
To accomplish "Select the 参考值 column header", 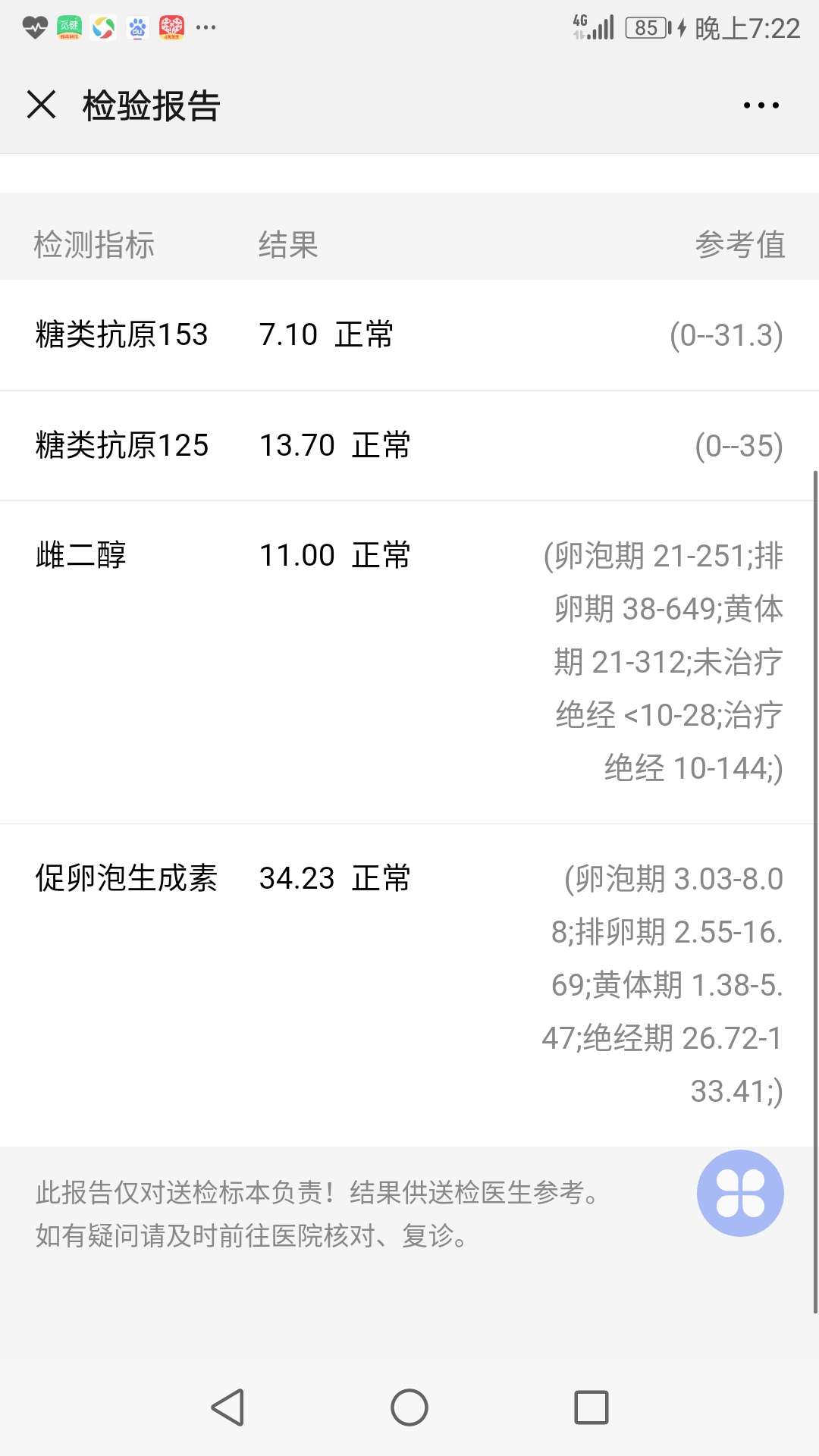I will tap(742, 244).
